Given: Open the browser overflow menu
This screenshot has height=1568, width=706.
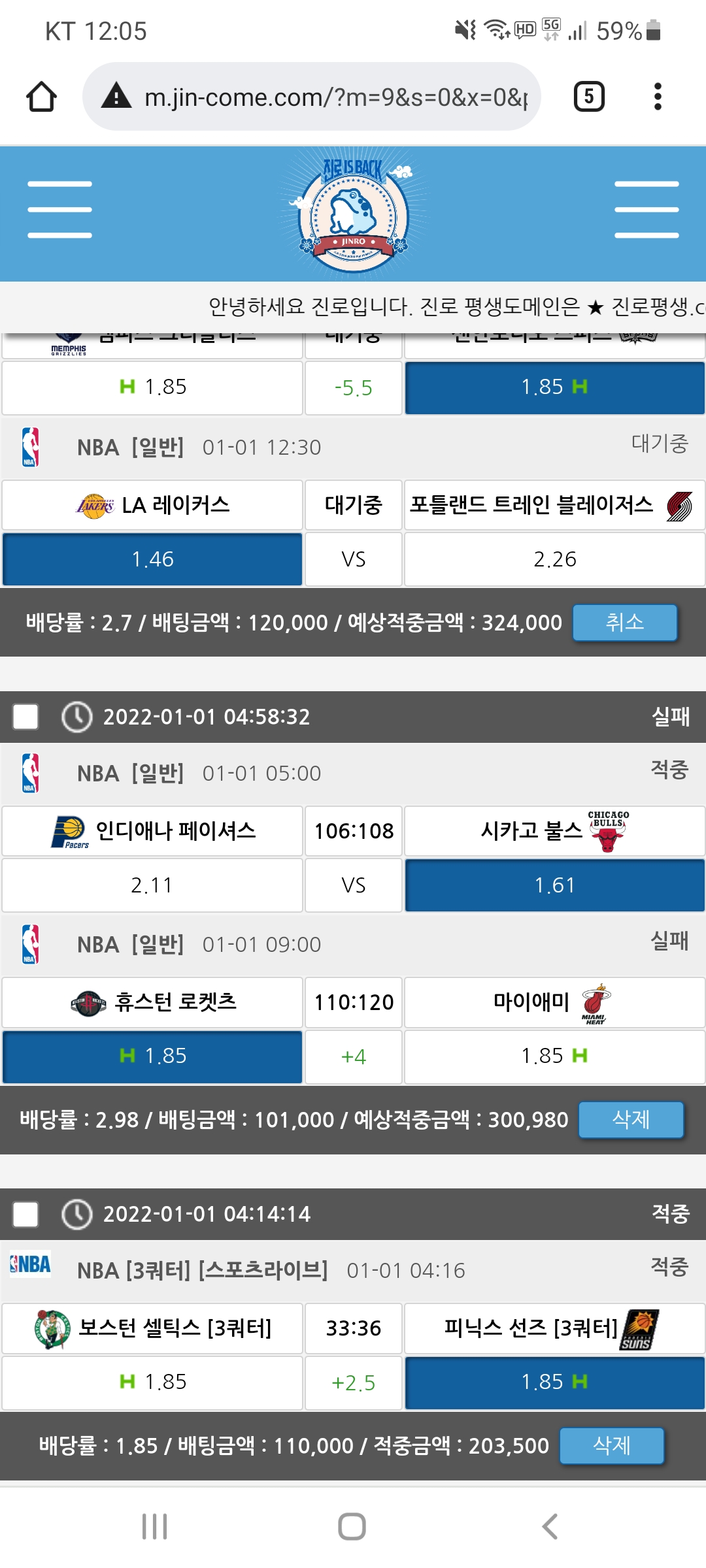Looking at the screenshot, I should (x=658, y=97).
